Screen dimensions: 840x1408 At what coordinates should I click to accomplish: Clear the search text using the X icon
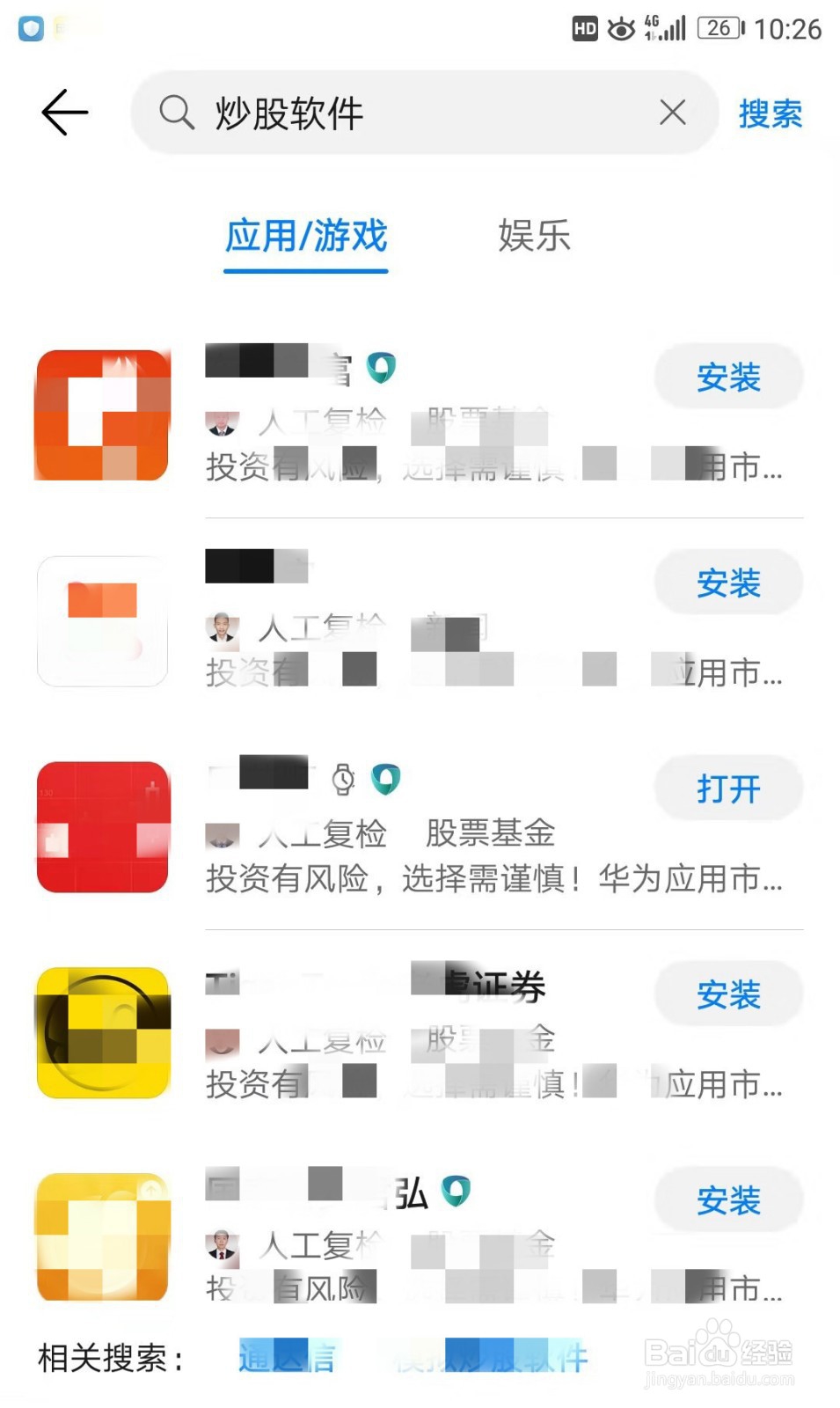671,113
